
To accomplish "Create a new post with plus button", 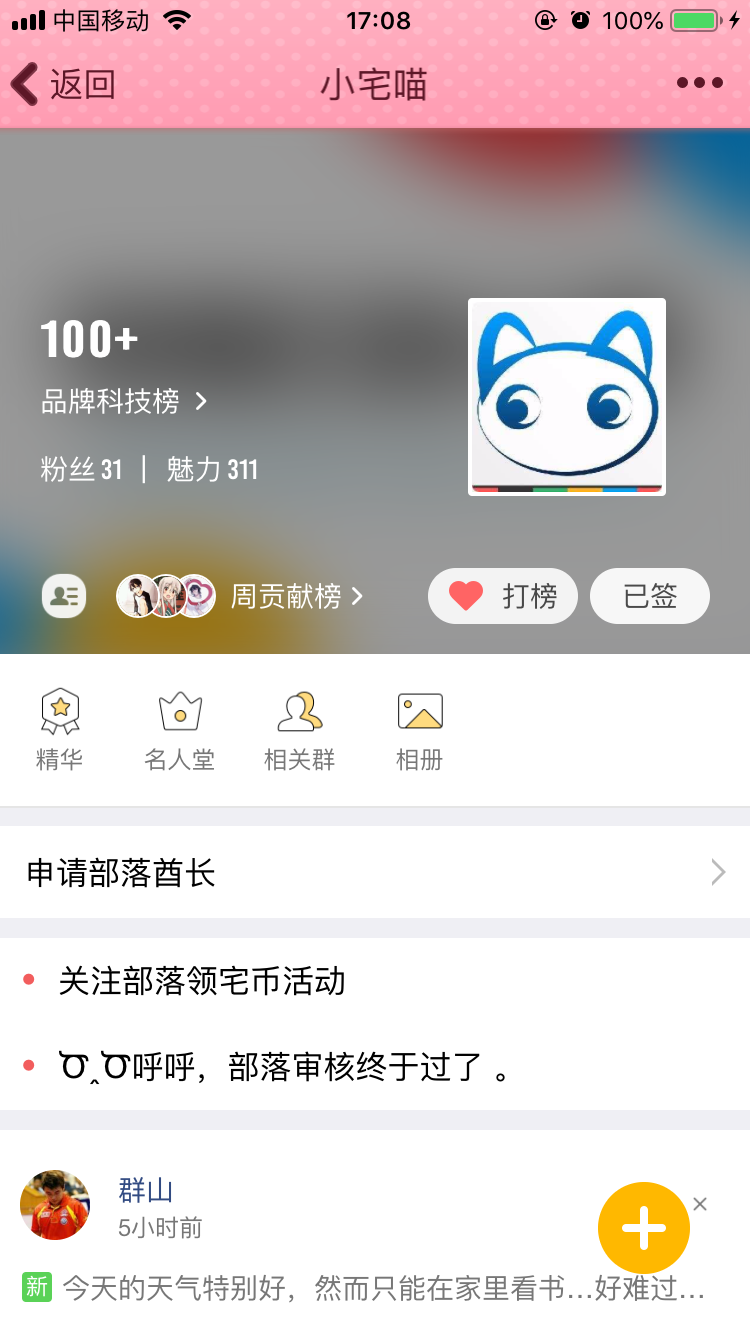I will pyautogui.click(x=643, y=1228).
